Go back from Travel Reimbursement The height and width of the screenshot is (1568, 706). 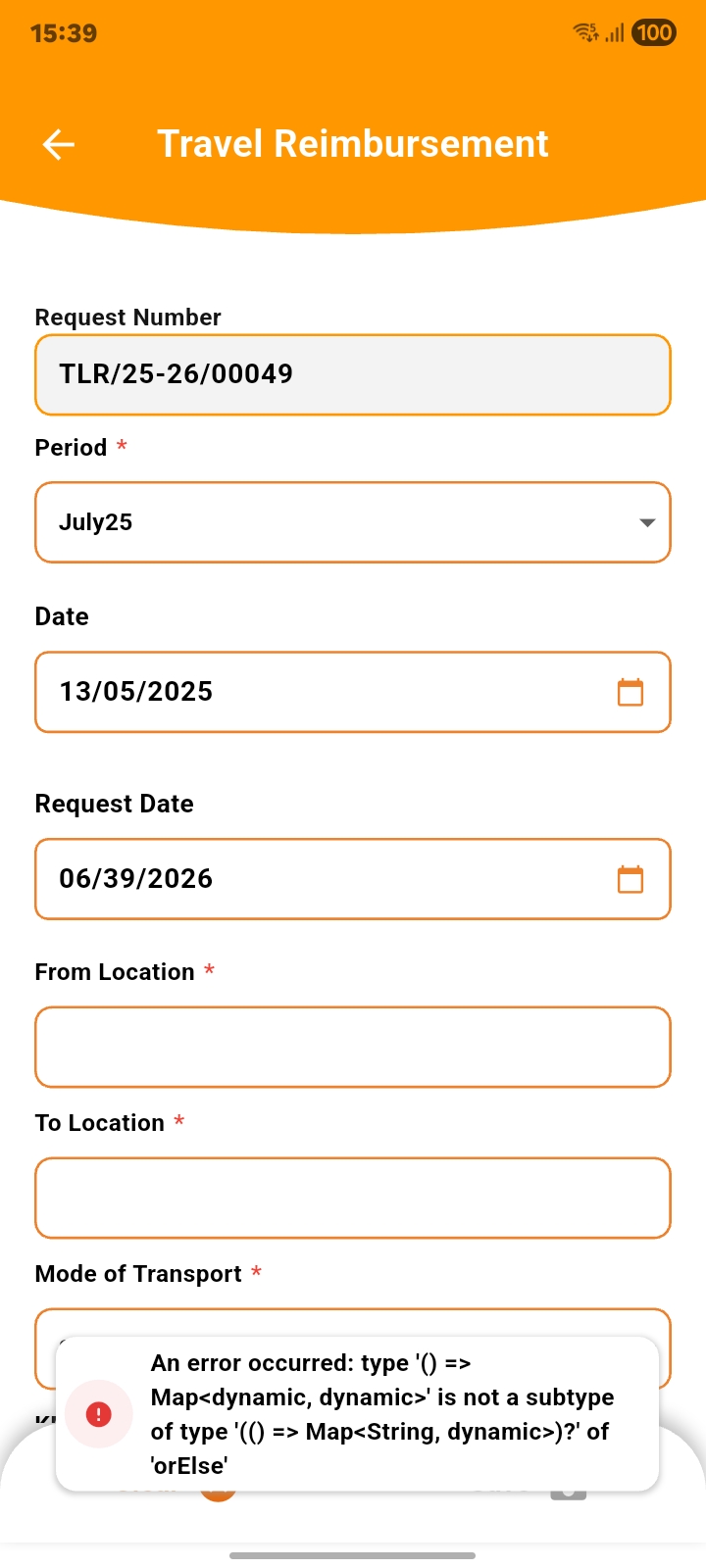pyautogui.click(x=59, y=145)
